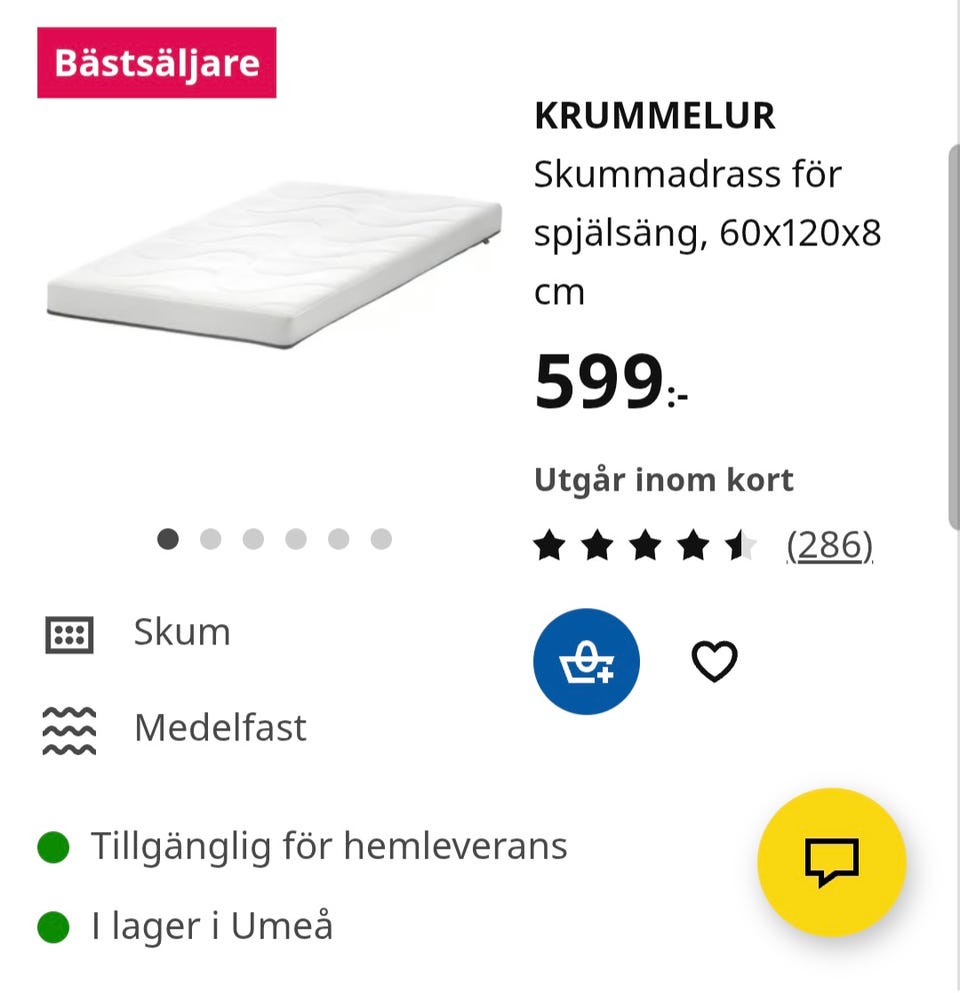Open the add-to-cart basket icon
Image resolution: width=960 pixels, height=993 pixels.
tap(587, 661)
